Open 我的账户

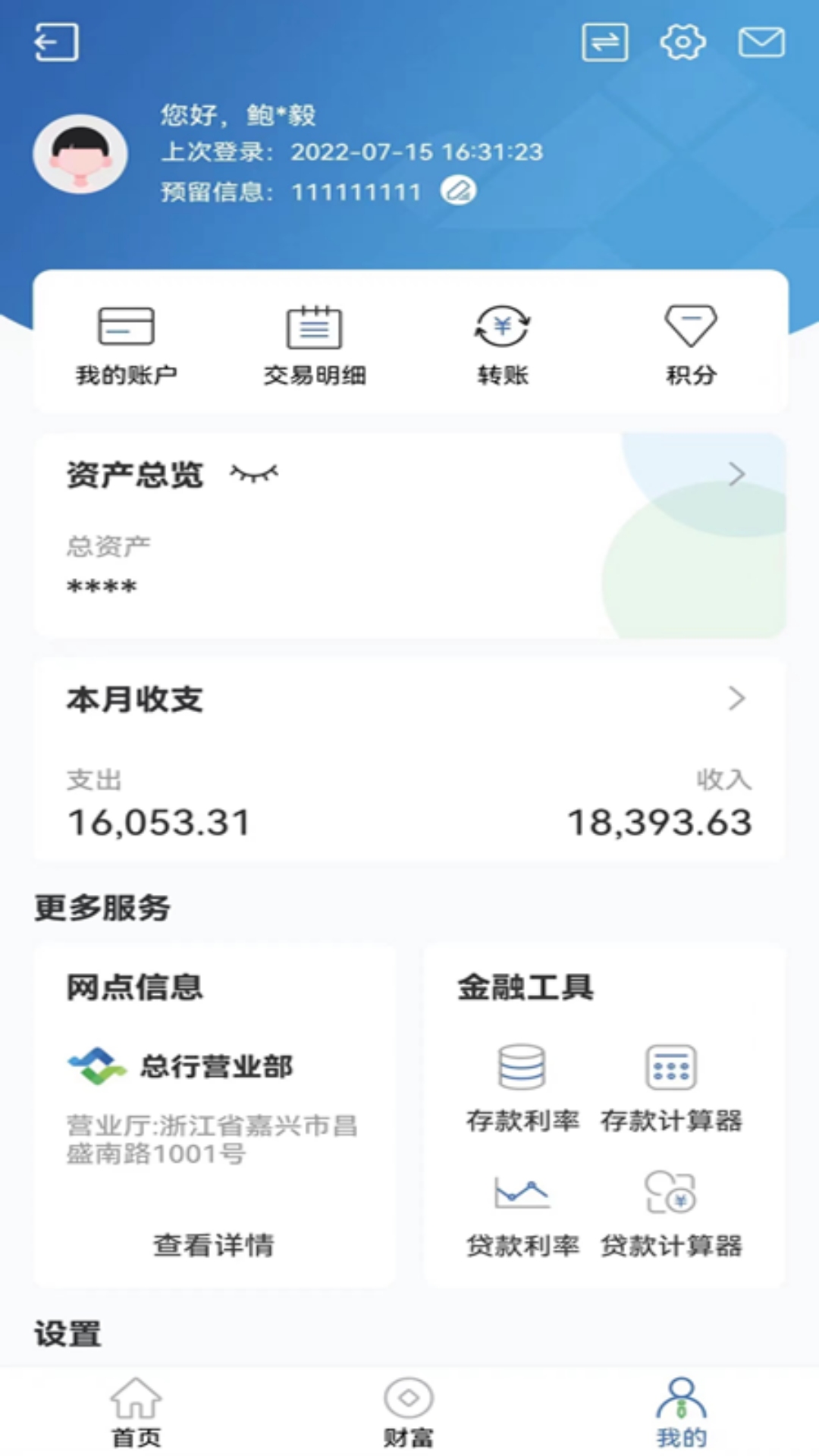127,345
